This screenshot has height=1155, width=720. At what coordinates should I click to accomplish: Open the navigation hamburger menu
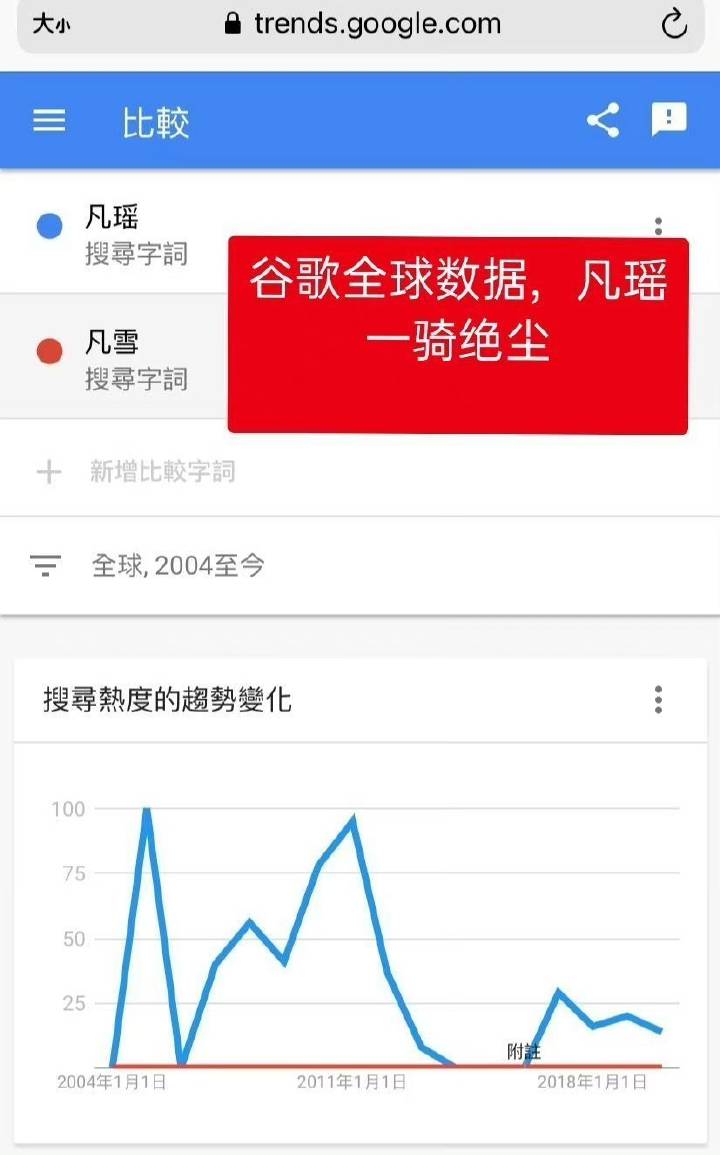49,120
